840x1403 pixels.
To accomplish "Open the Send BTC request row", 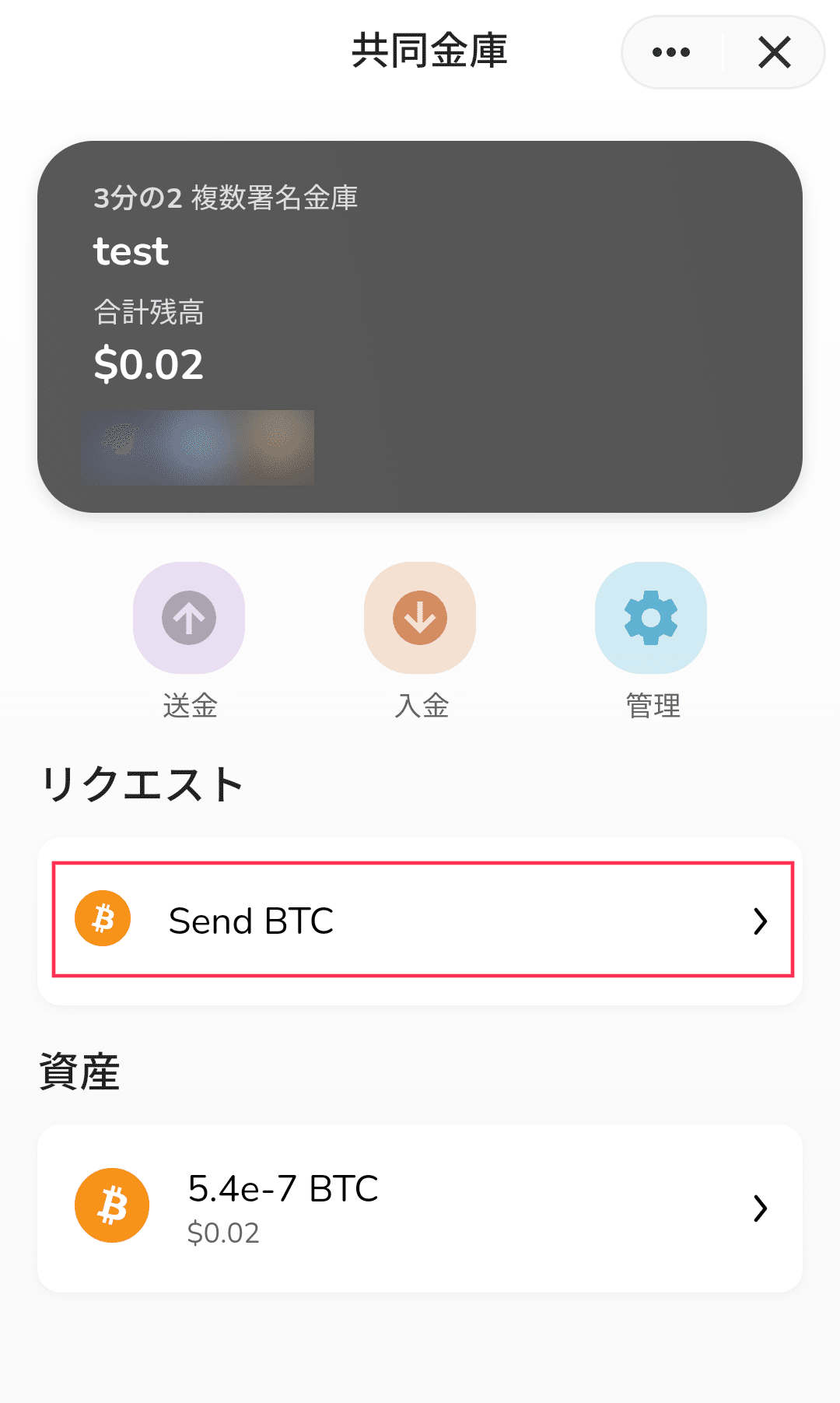I will [420, 920].
